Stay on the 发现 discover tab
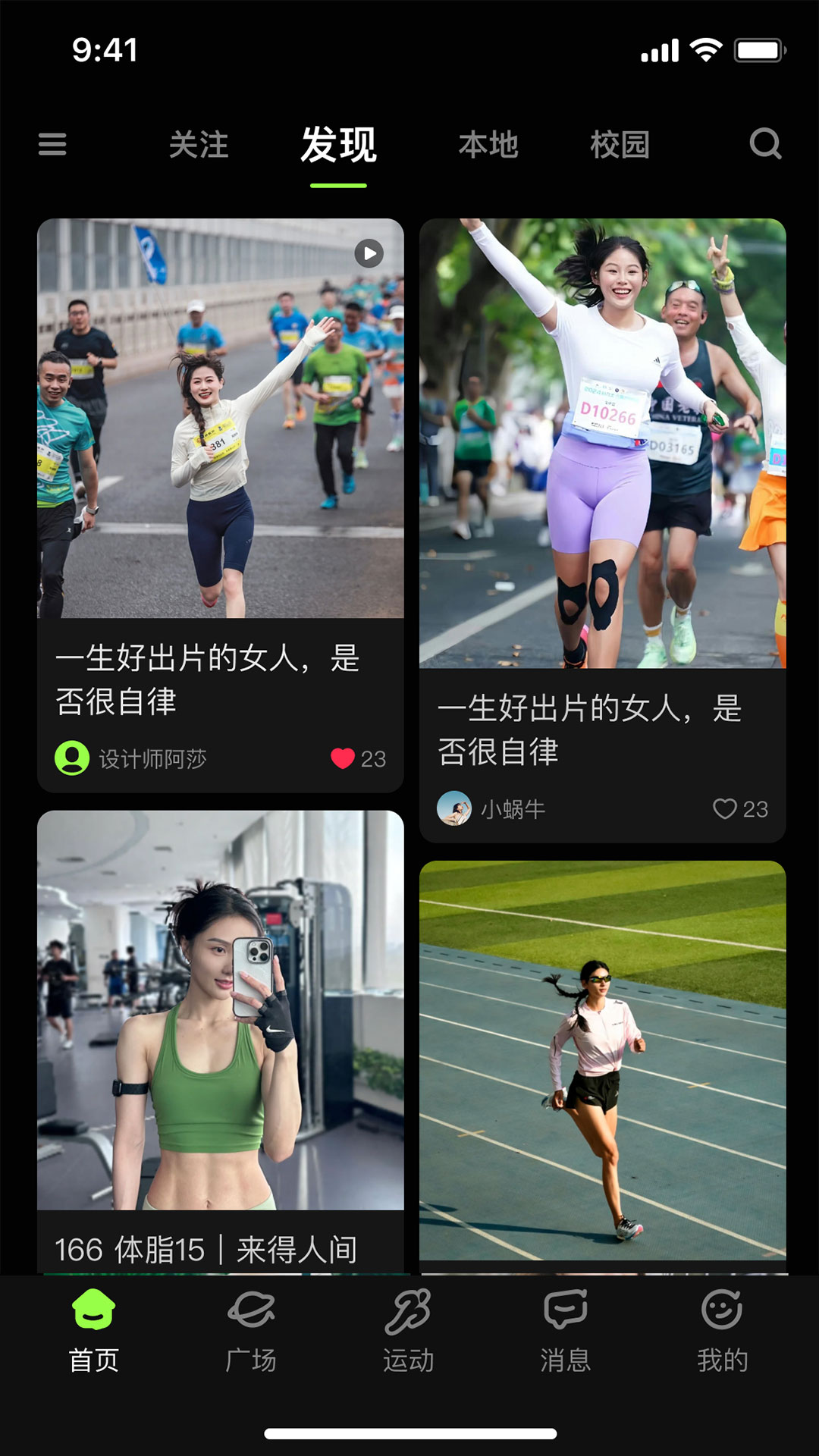This screenshot has height=1456, width=819. click(x=339, y=146)
